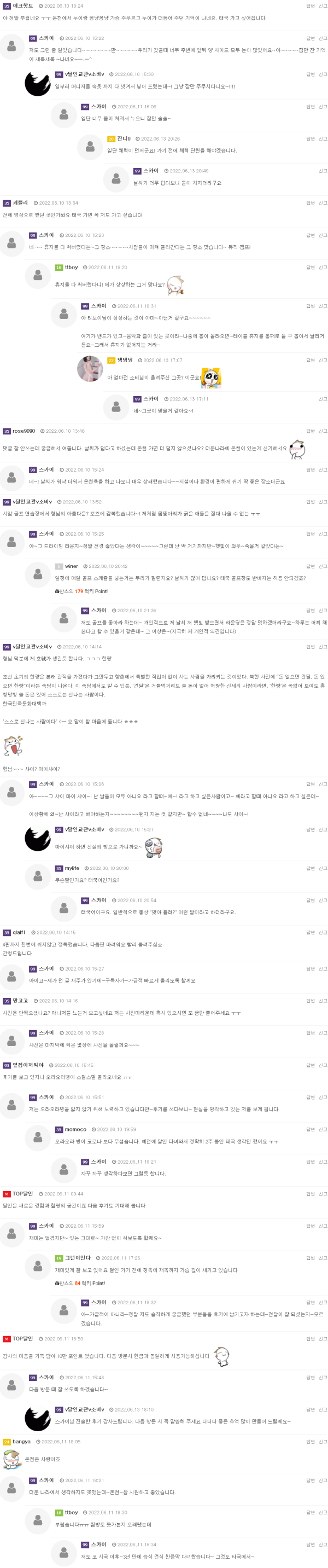Reply to momoco's comment
328x1568 pixels.
[x=310, y=1130]
